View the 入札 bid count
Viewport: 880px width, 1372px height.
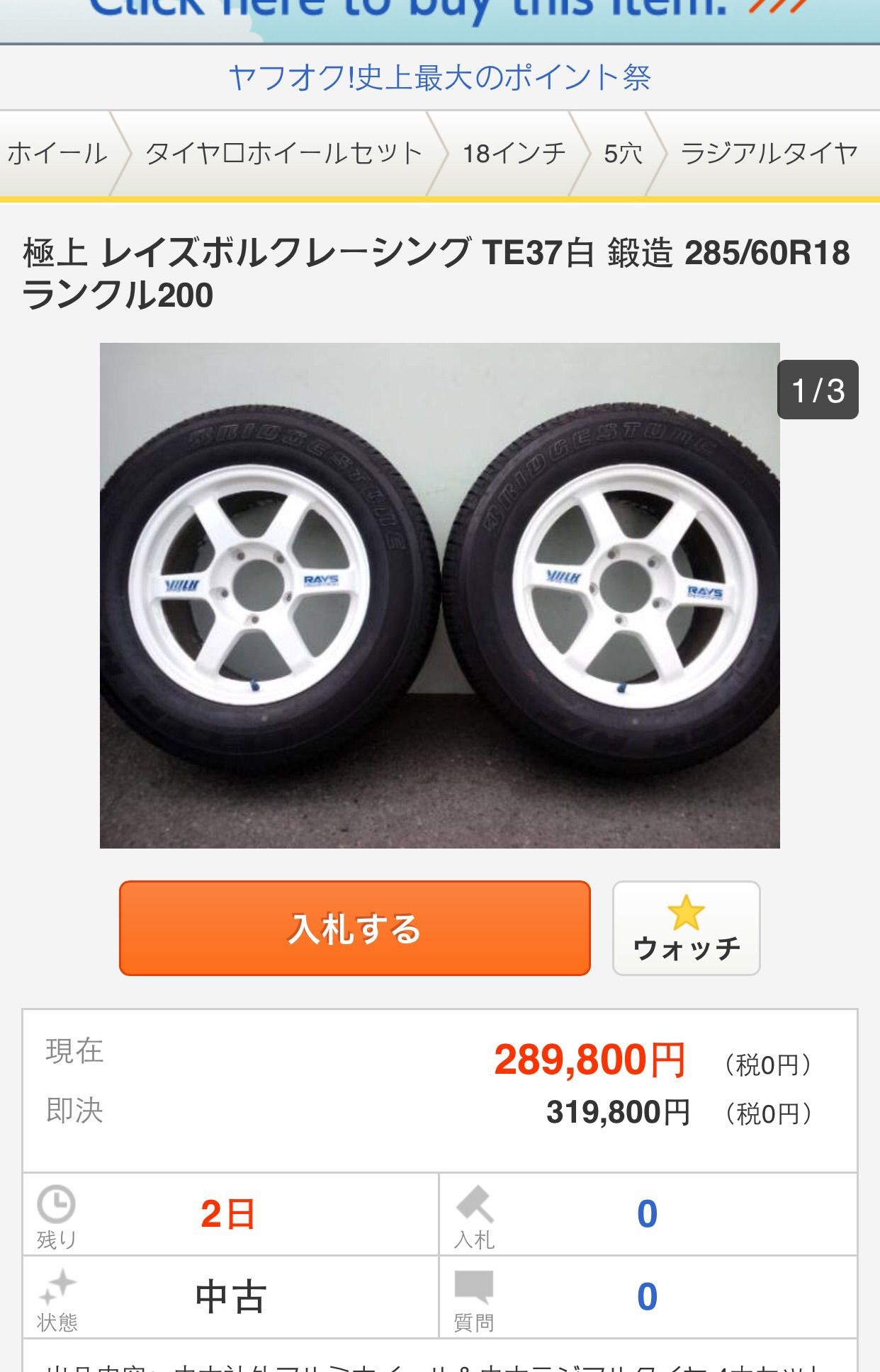pyautogui.click(x=647, y=1214)
